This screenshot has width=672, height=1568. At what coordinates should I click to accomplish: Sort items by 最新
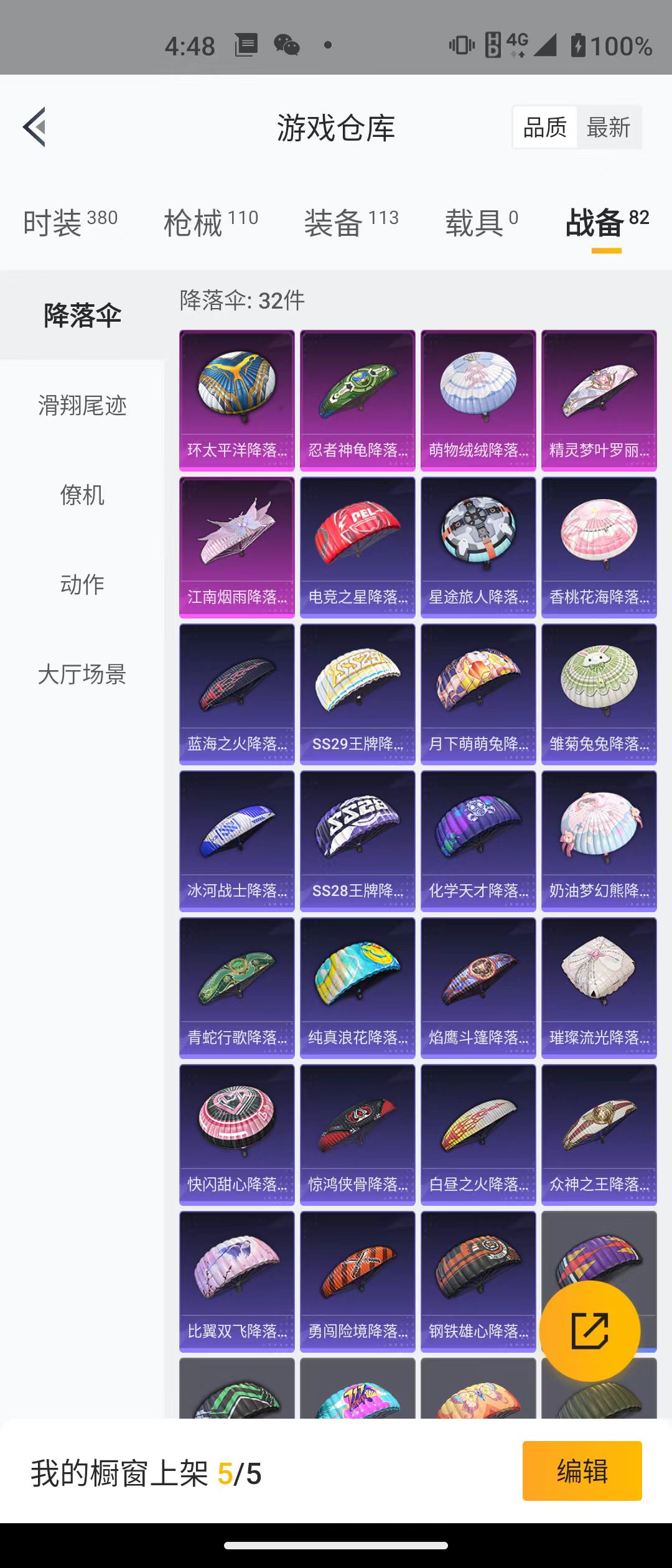[608, 128]
